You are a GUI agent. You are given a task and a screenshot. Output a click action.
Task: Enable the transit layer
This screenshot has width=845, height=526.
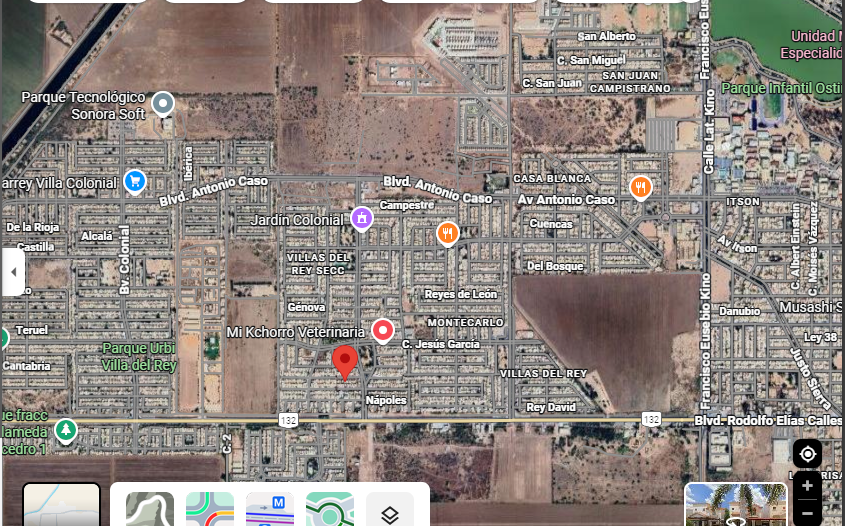(270, 509)
